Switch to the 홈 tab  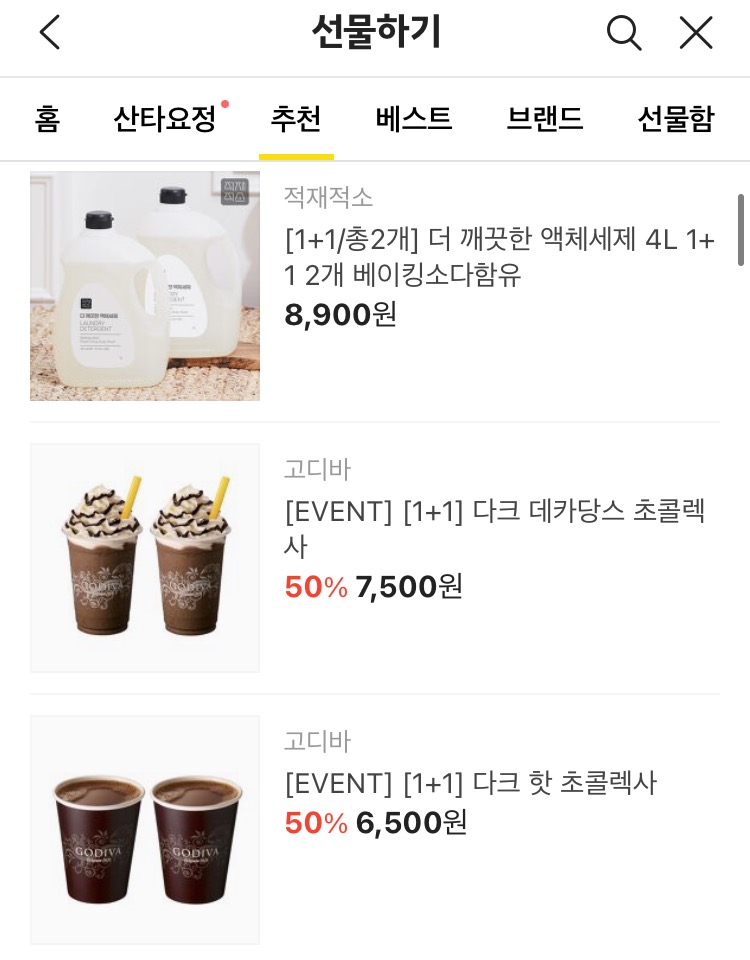tap(47, 119)
